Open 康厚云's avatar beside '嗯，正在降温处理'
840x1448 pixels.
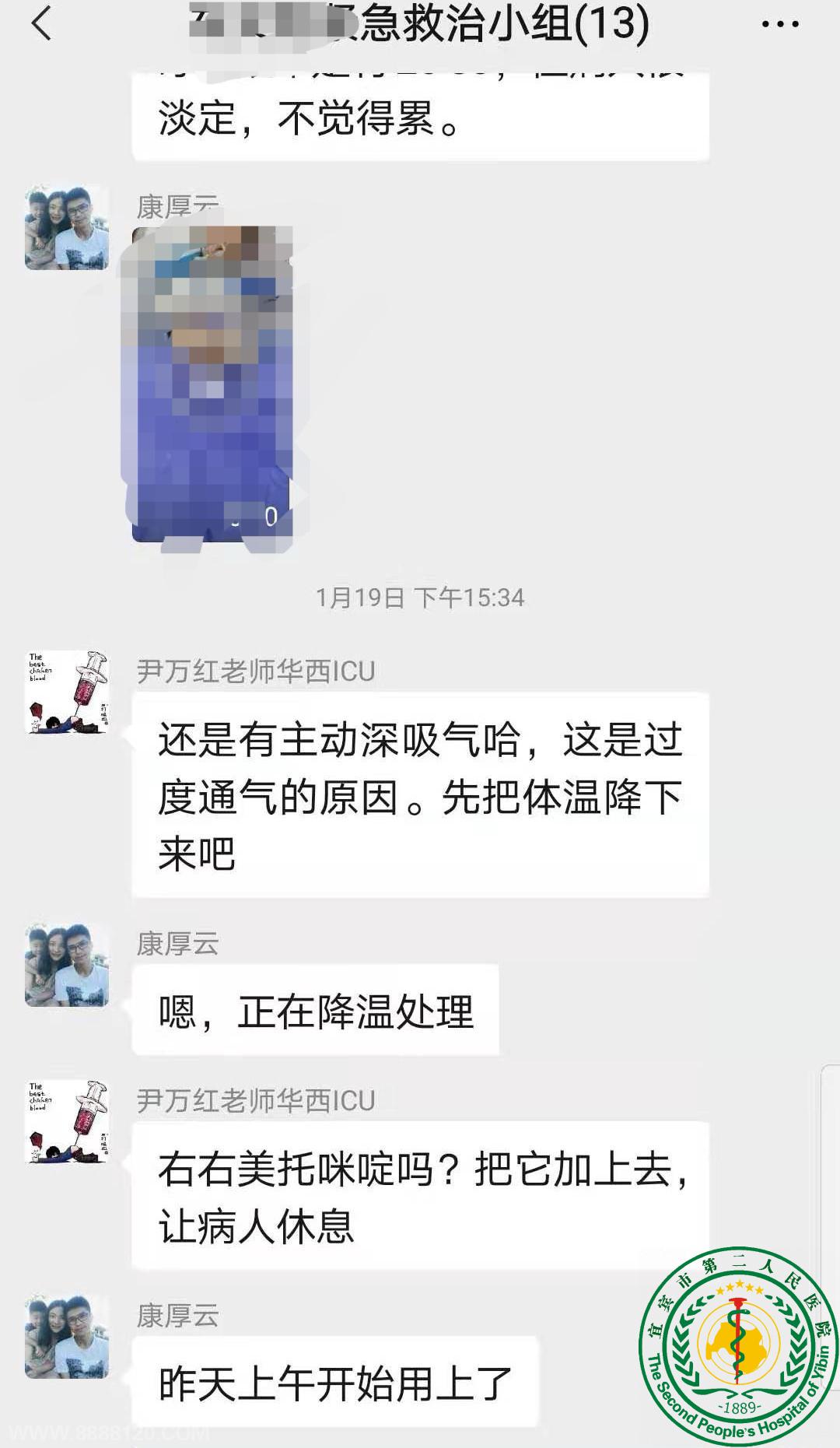click(x=67, y=966)
